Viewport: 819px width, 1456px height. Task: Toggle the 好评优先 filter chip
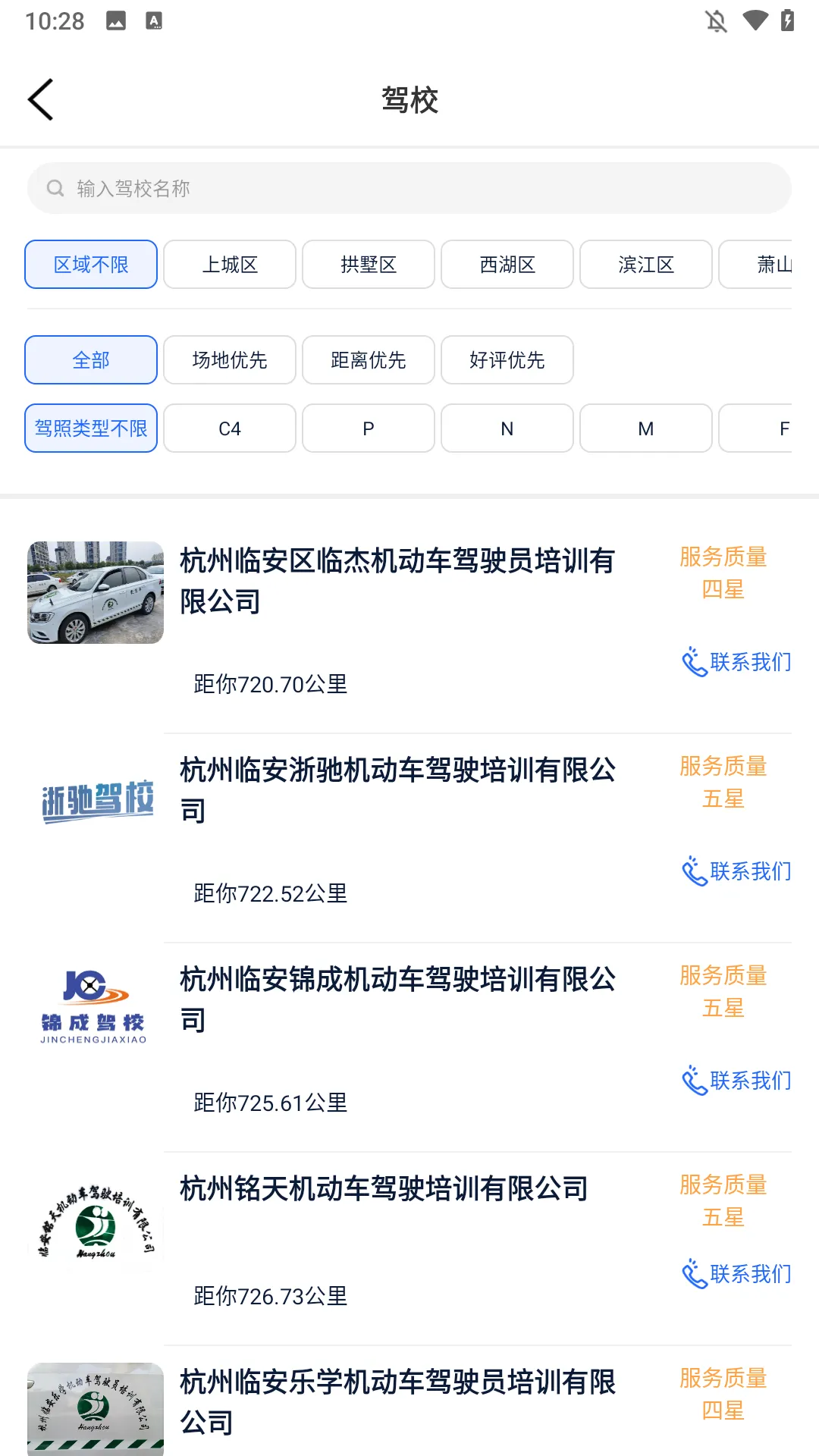507,360
